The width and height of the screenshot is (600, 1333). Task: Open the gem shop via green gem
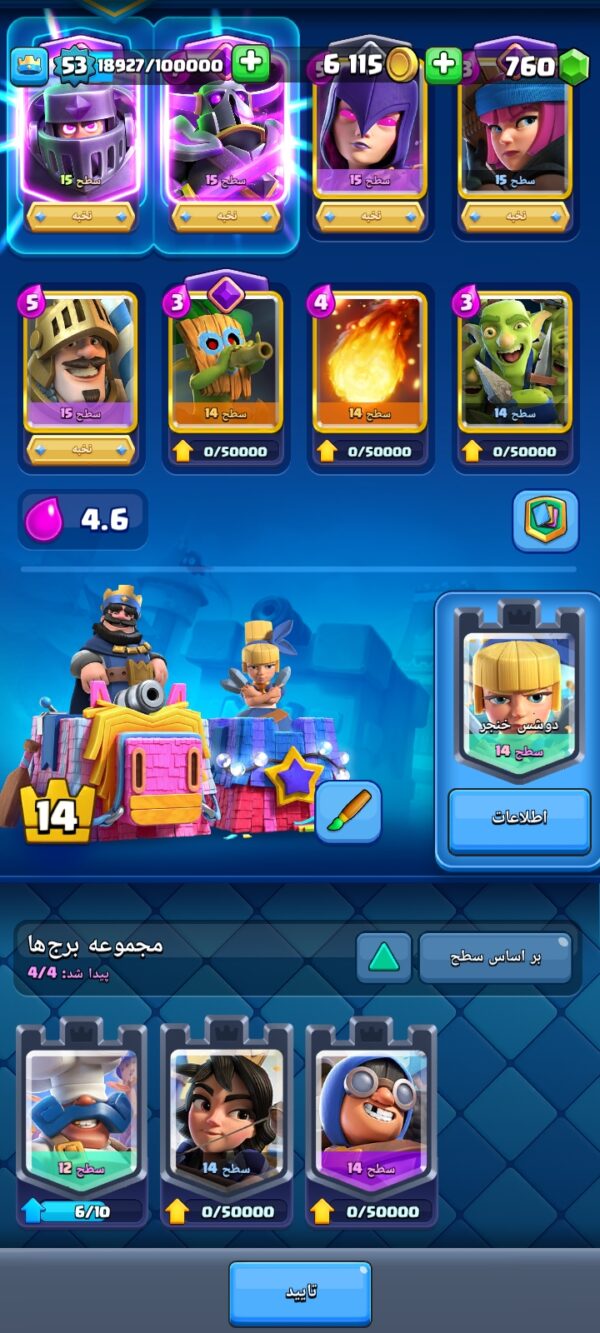(574, 66)
